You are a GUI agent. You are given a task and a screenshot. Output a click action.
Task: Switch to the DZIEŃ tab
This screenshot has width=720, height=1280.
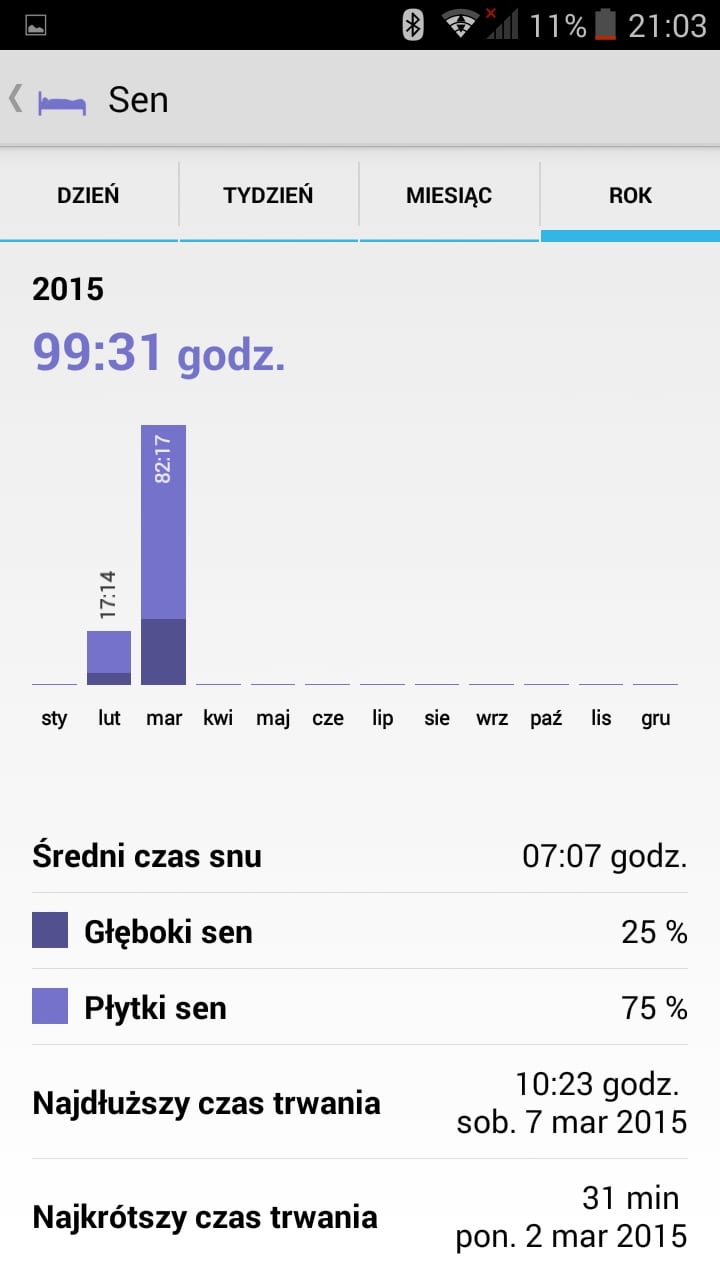[x=89, y=196]
